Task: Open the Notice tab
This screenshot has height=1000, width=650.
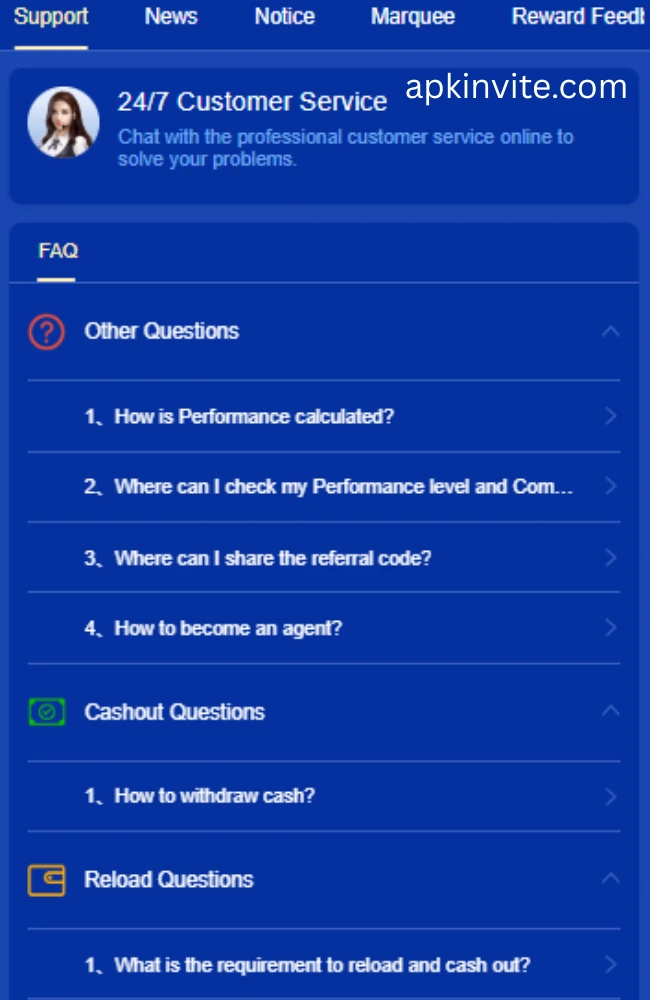Action: point(284,17)
